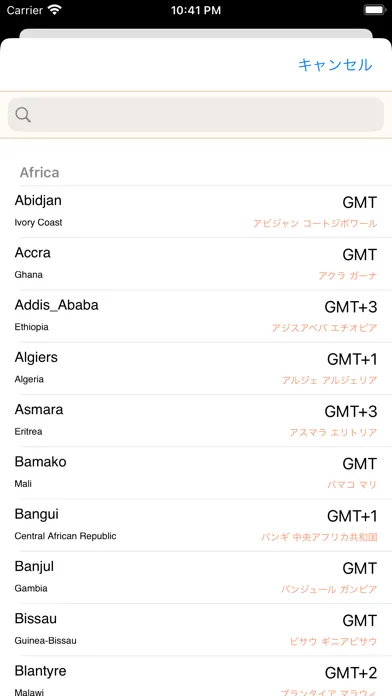392x696 pixels.
Task: Tap the キャンセル cancel button
Action: 335,65
